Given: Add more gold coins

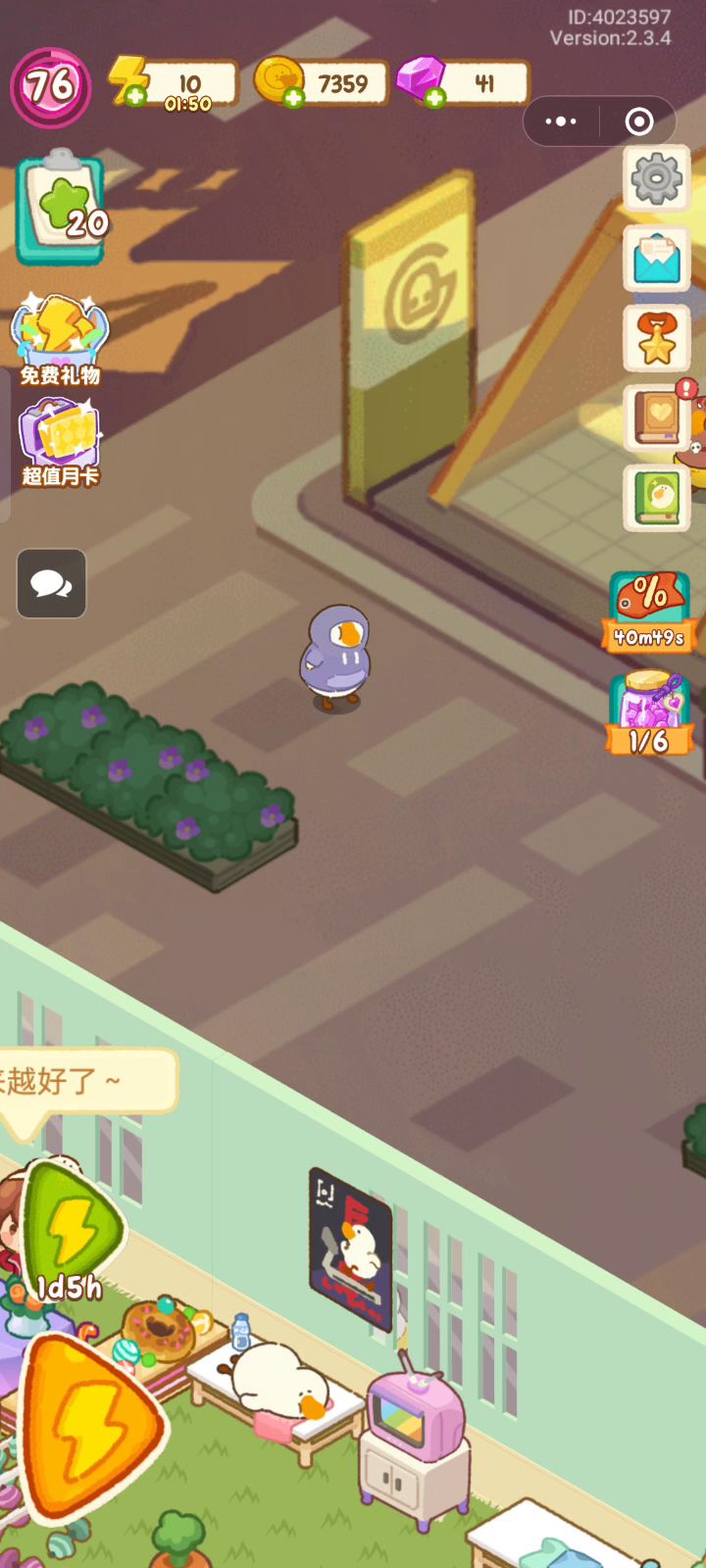Looking at the screenshot, I should pos(292,96).
